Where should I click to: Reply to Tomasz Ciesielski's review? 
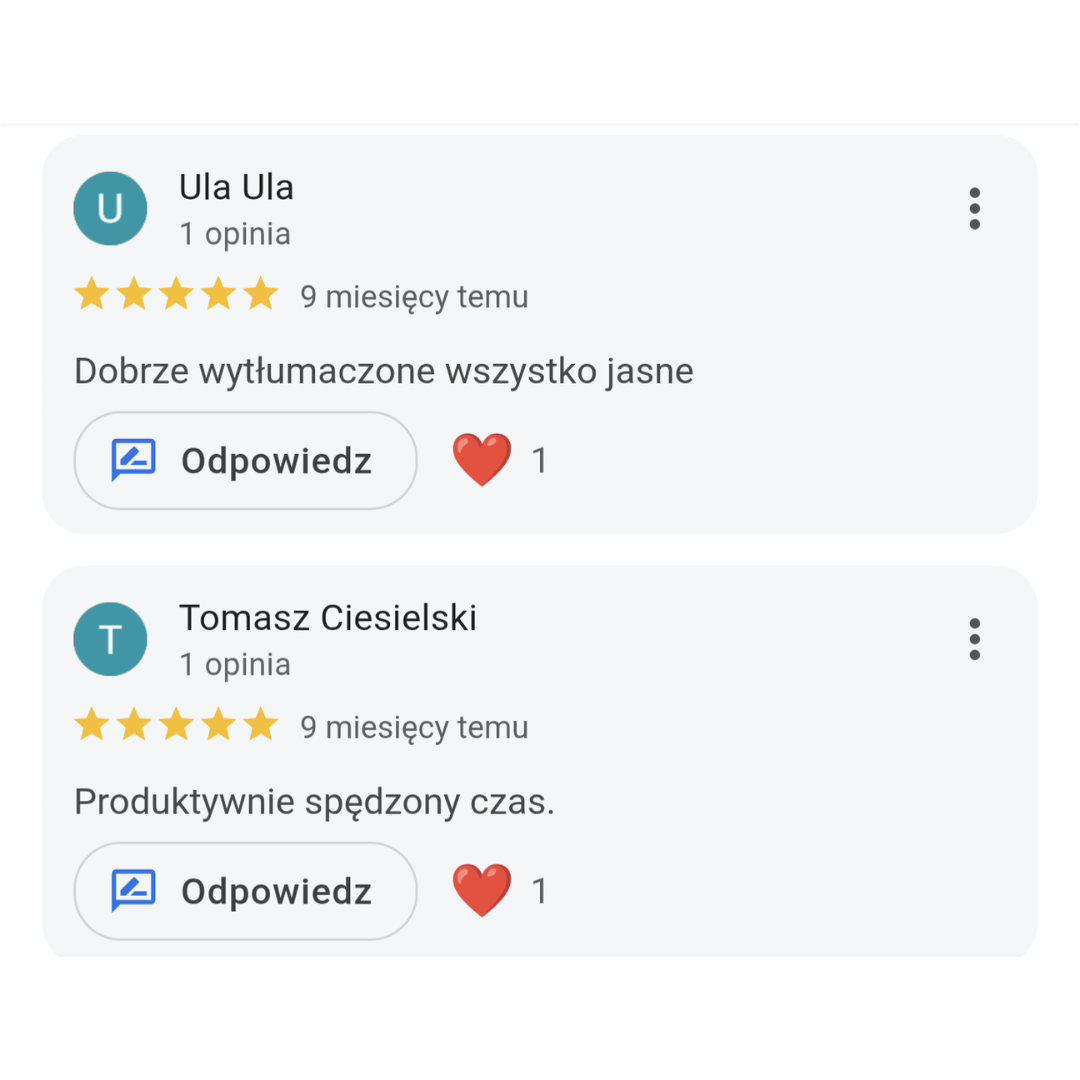tap(246, 891)
